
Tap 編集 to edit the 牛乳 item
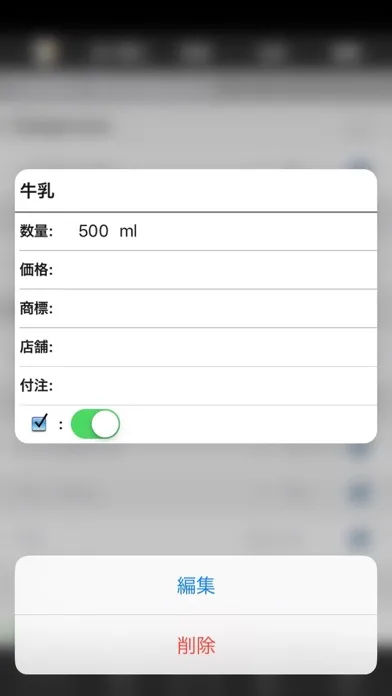coord(196,585)
